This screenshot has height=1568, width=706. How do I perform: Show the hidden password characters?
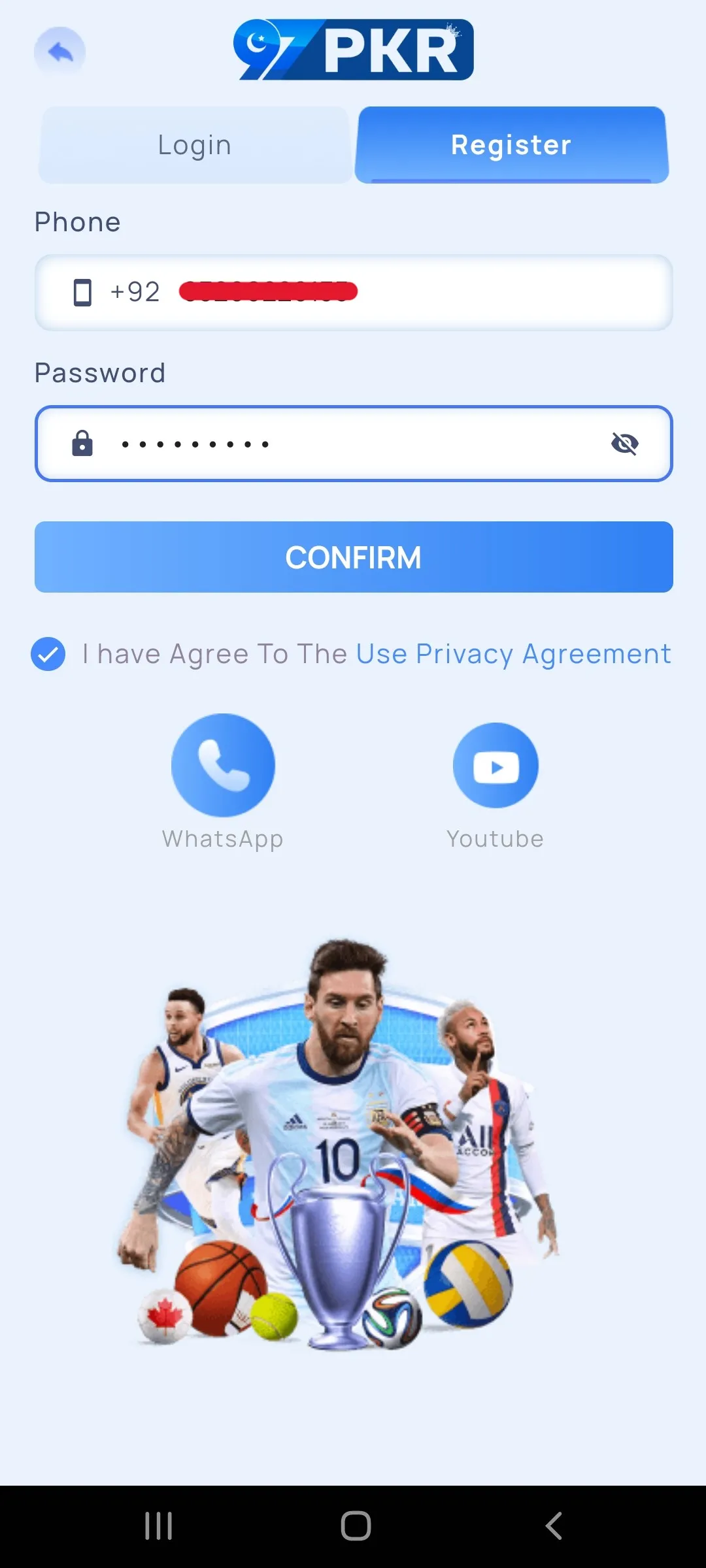(626, 443)
